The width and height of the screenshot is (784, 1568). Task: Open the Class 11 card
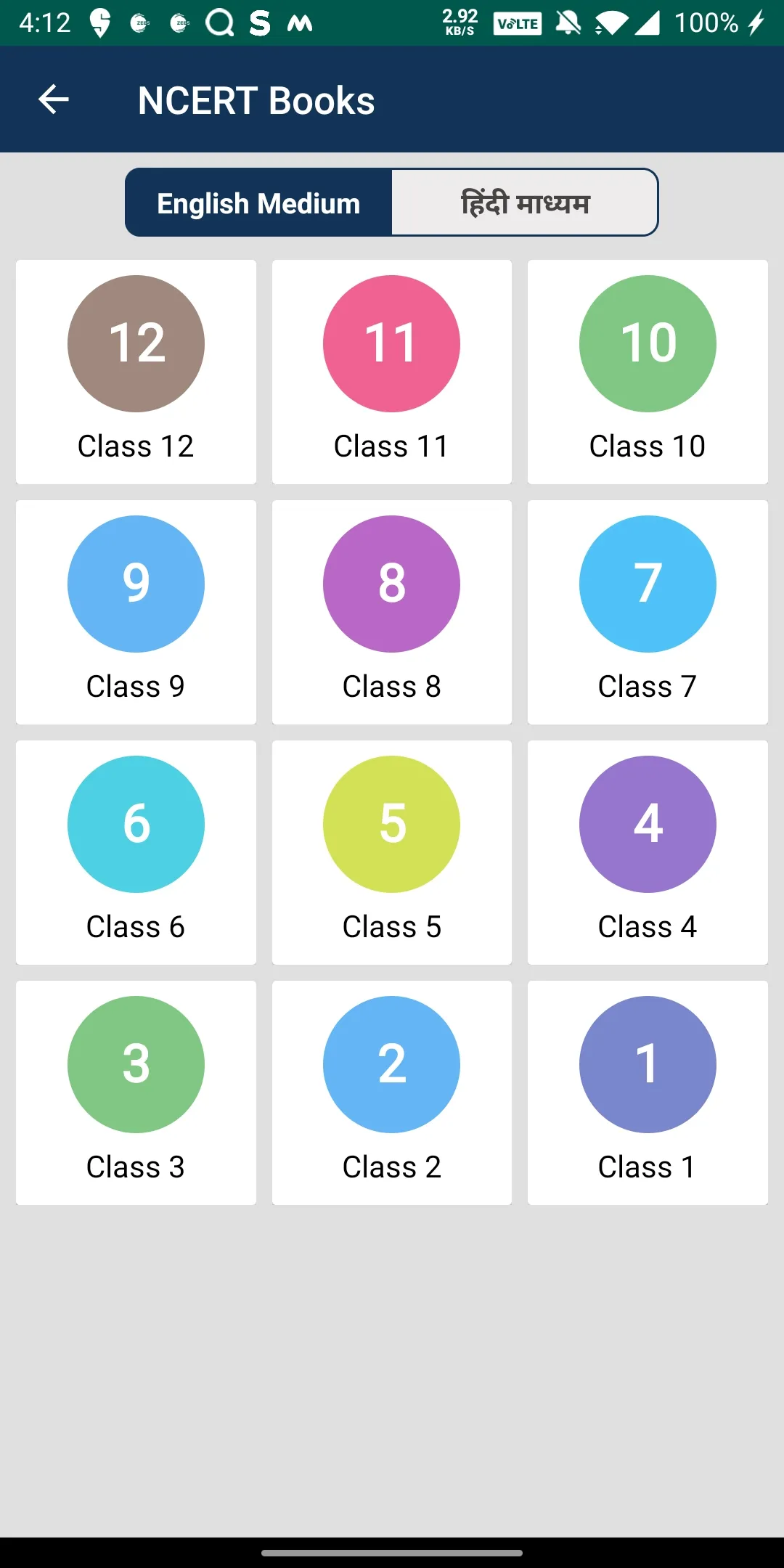tap(392, 372)
